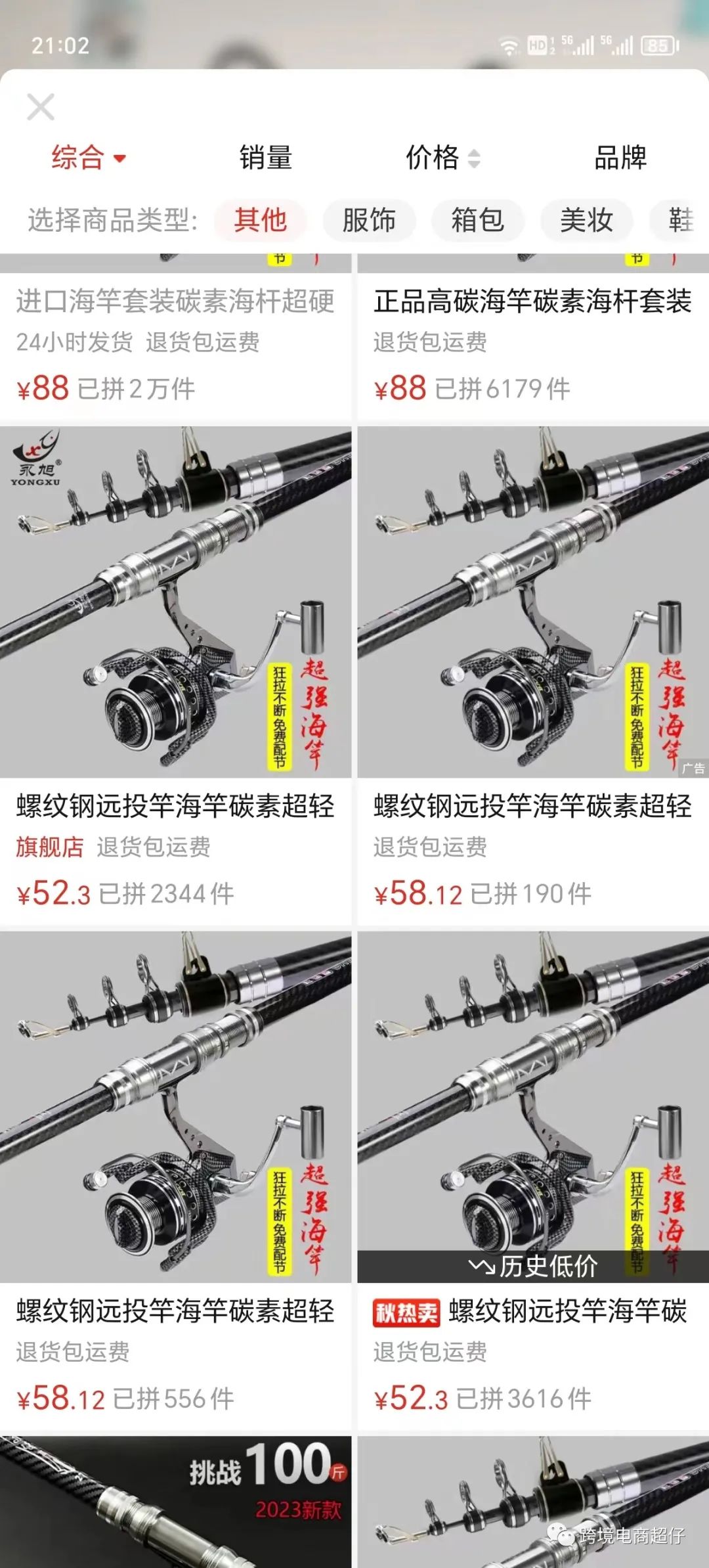Filter by the 美妆 category chip
709x1568 pixels.
(586, 219)
